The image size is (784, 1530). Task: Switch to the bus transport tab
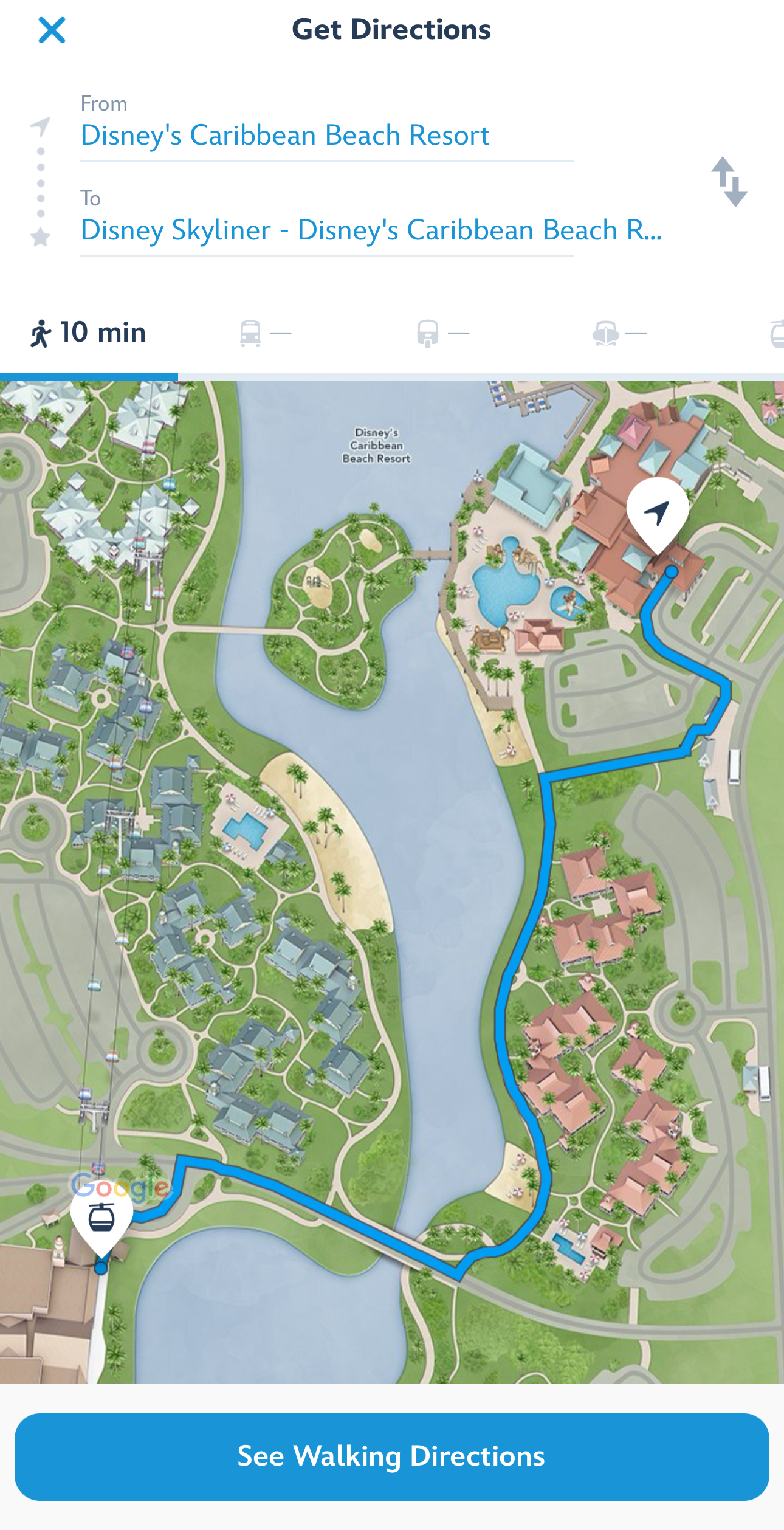click(x=265, y=333)
